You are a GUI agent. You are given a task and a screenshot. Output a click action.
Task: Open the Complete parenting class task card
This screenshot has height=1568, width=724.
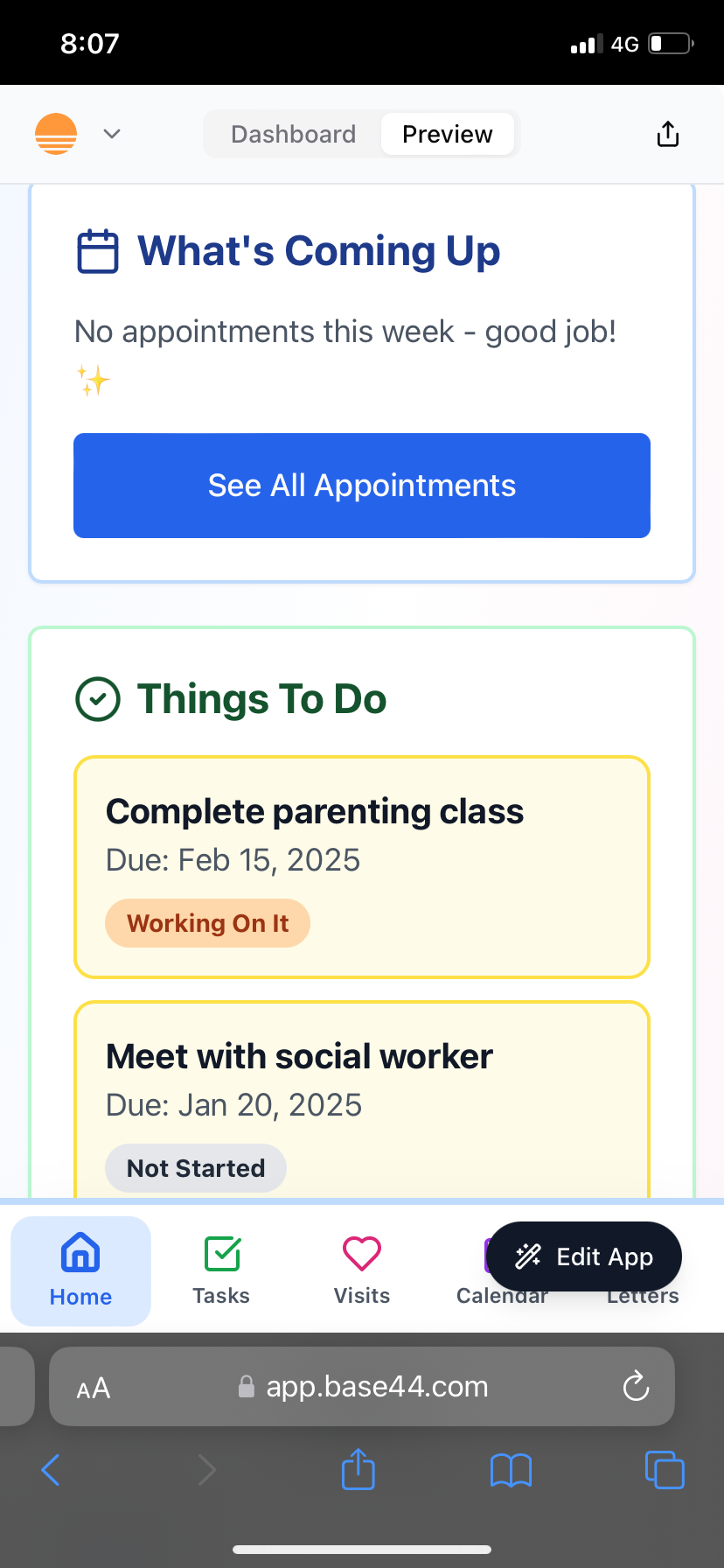(362, 866)
